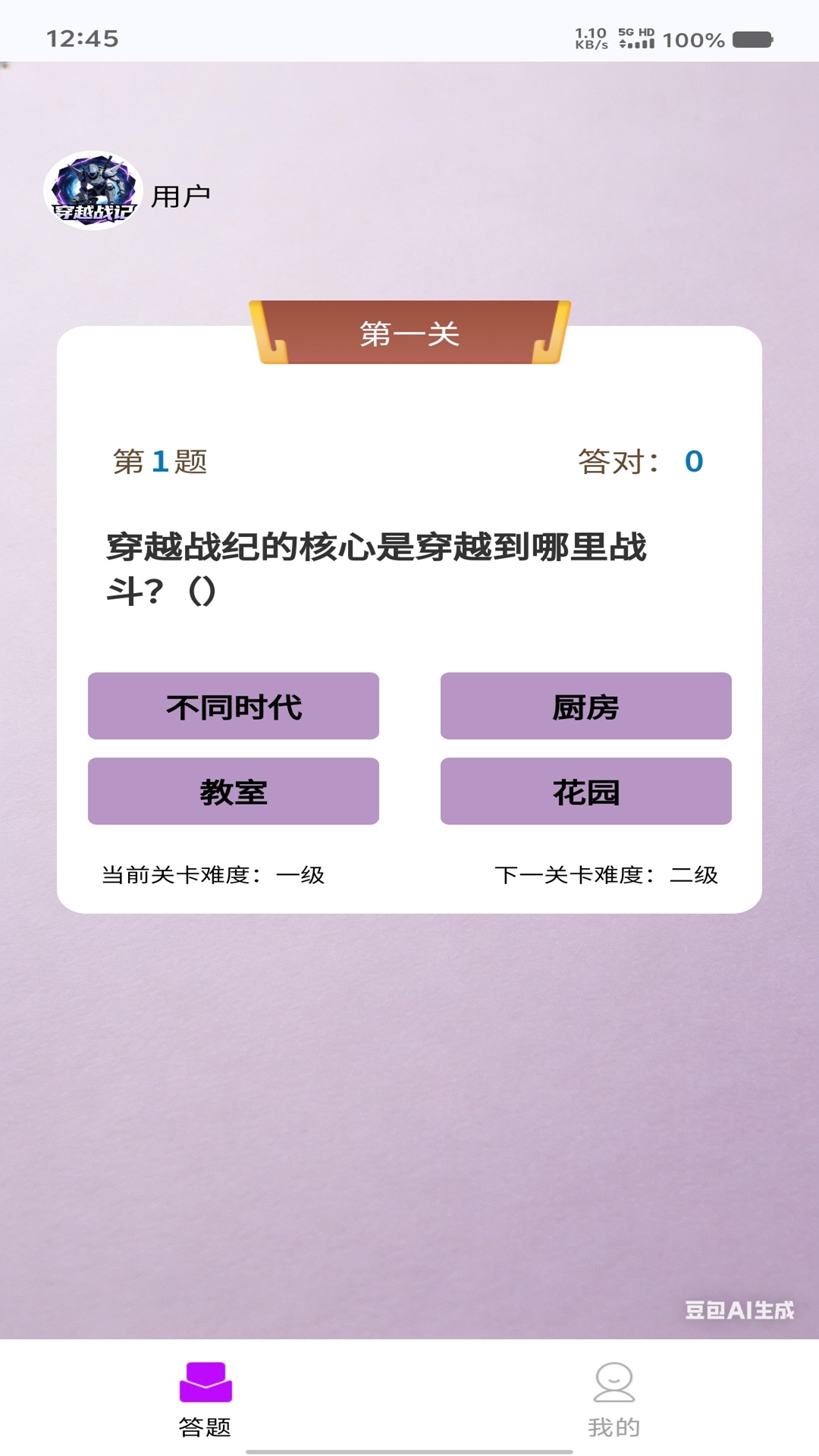This screenshot has width=819, height=1456.
Task: Select the answer 厨房
Action: click(585, 706)
